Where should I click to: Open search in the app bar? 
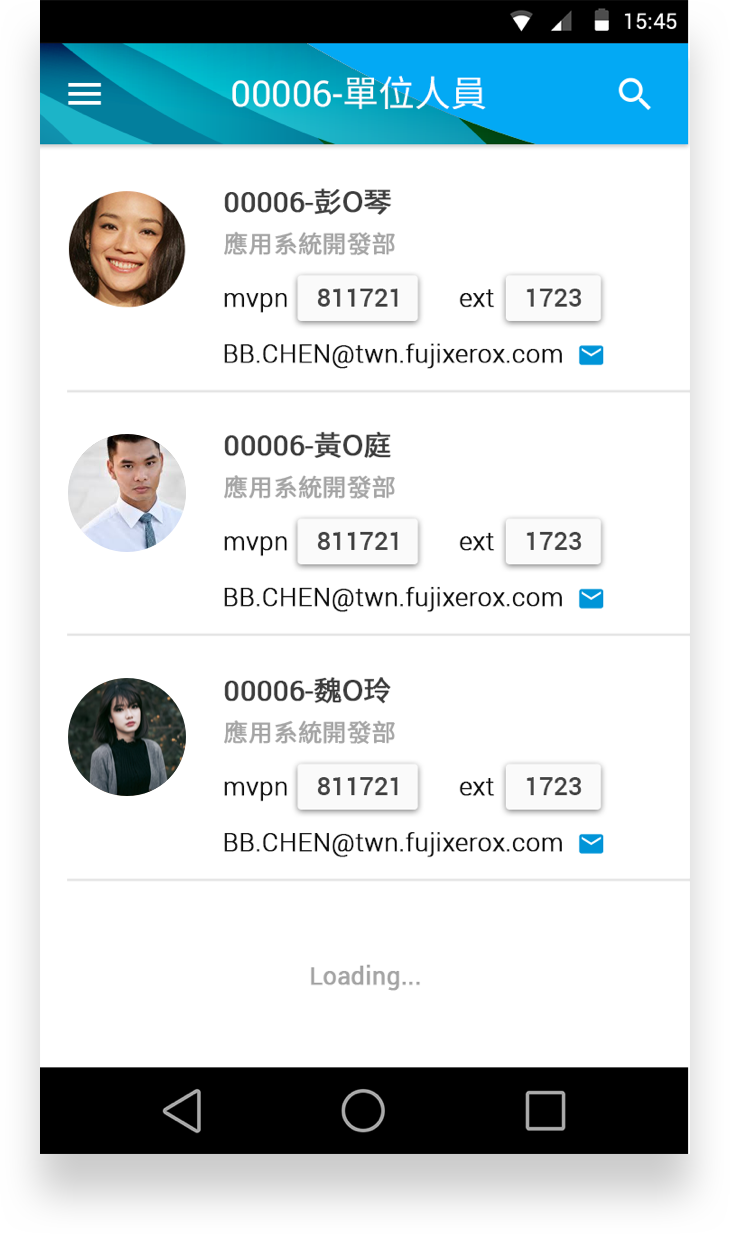(635, 94)
